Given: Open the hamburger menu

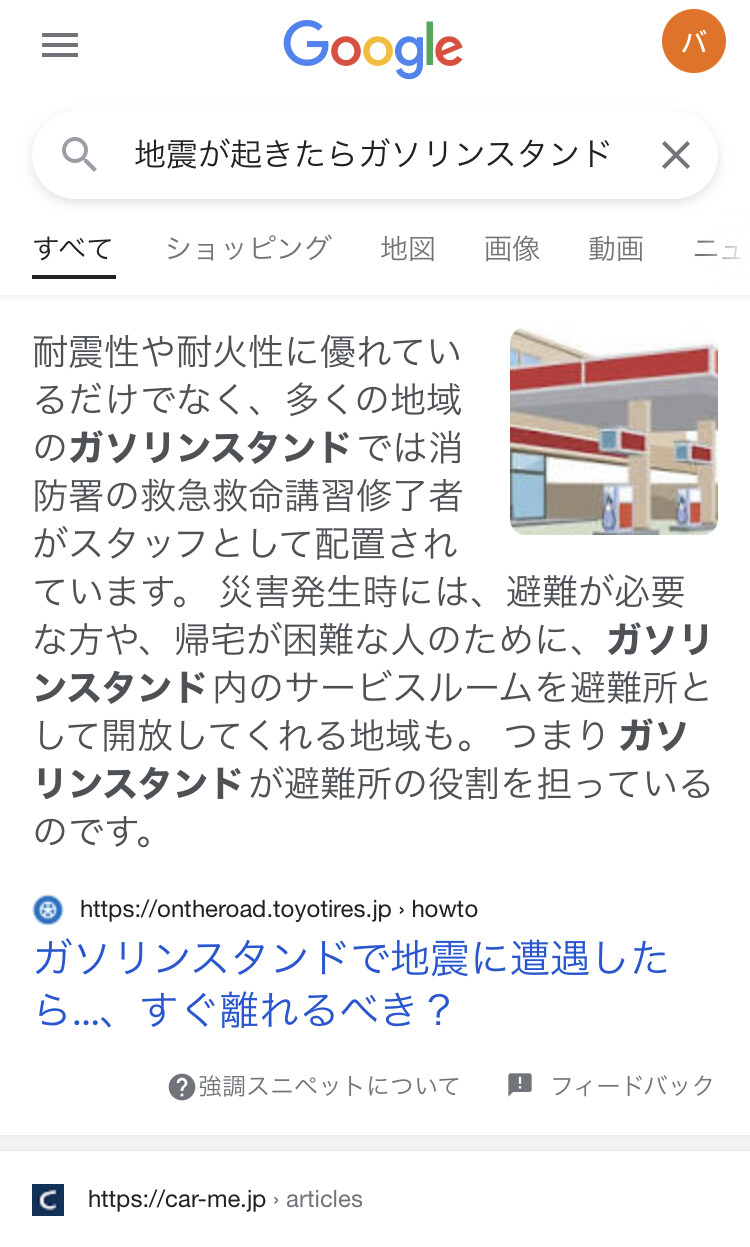Looking at the screenshot, I should coord(60,46).
